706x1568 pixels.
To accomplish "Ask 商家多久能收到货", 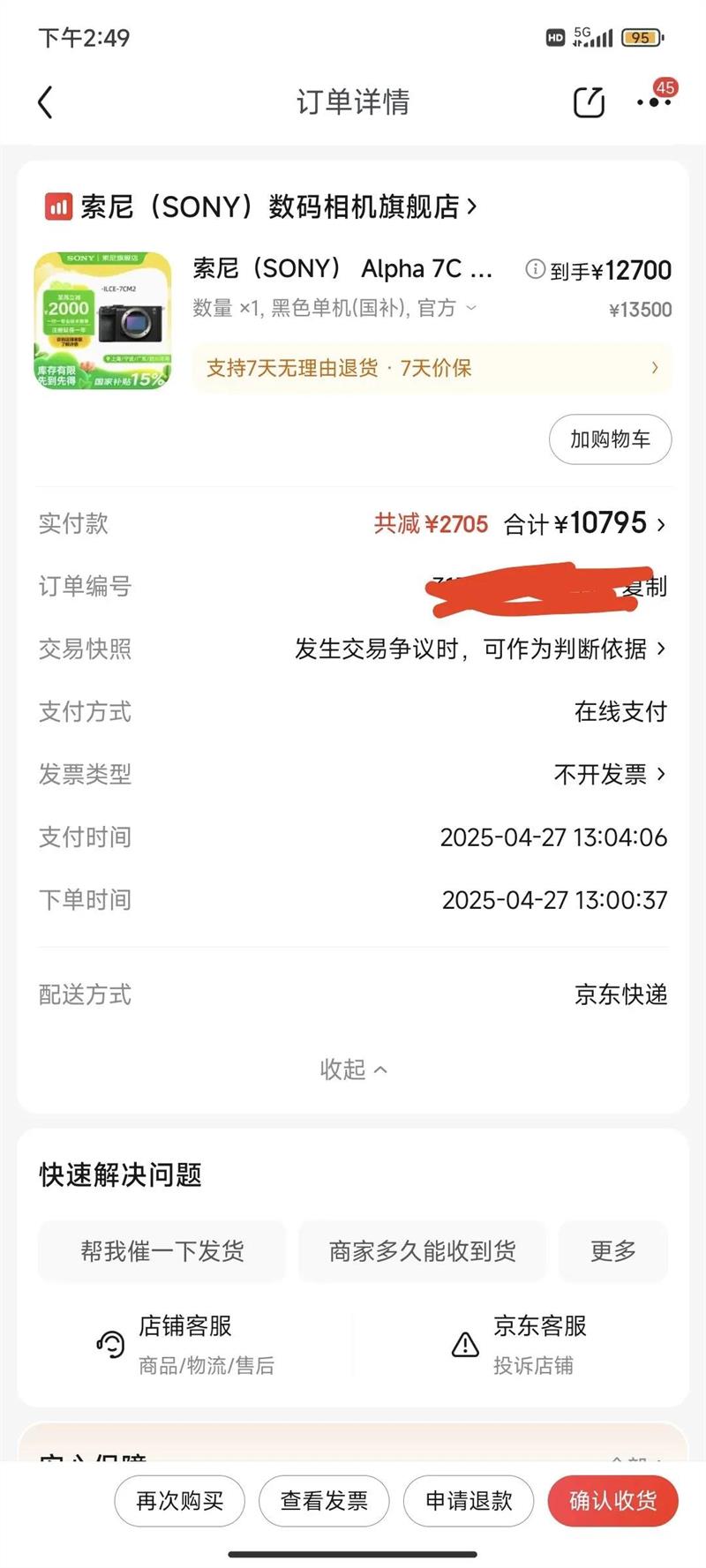I will coord(422,1251).
